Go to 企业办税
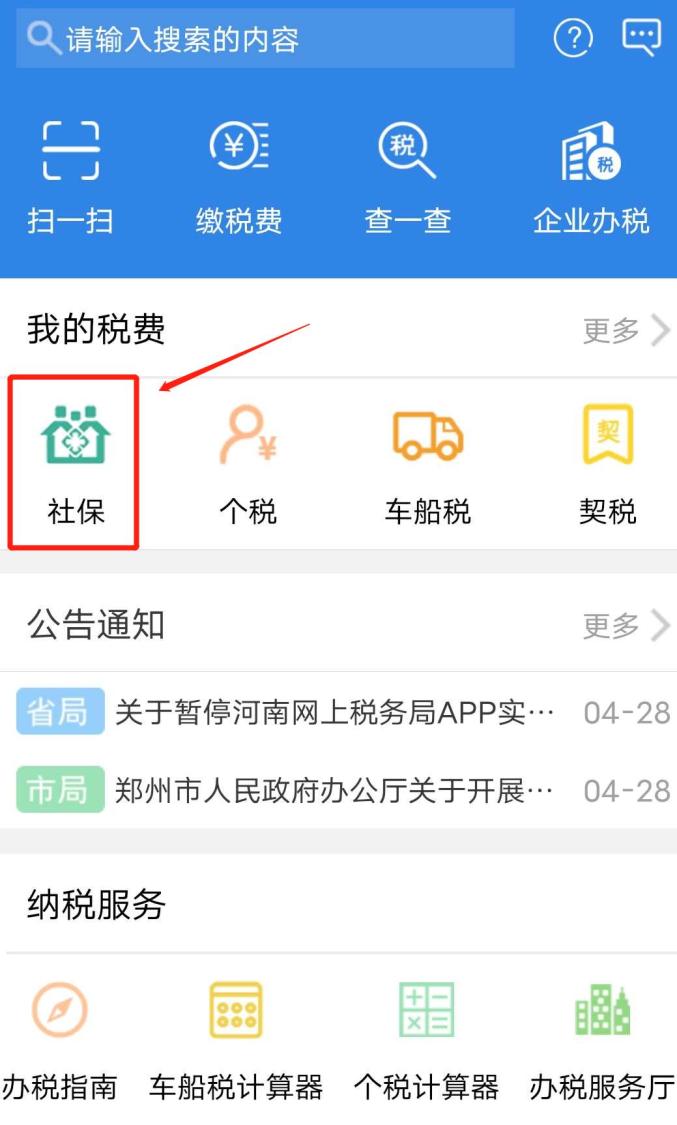This screenshot has width=677, height=1125. click(591, 176)
